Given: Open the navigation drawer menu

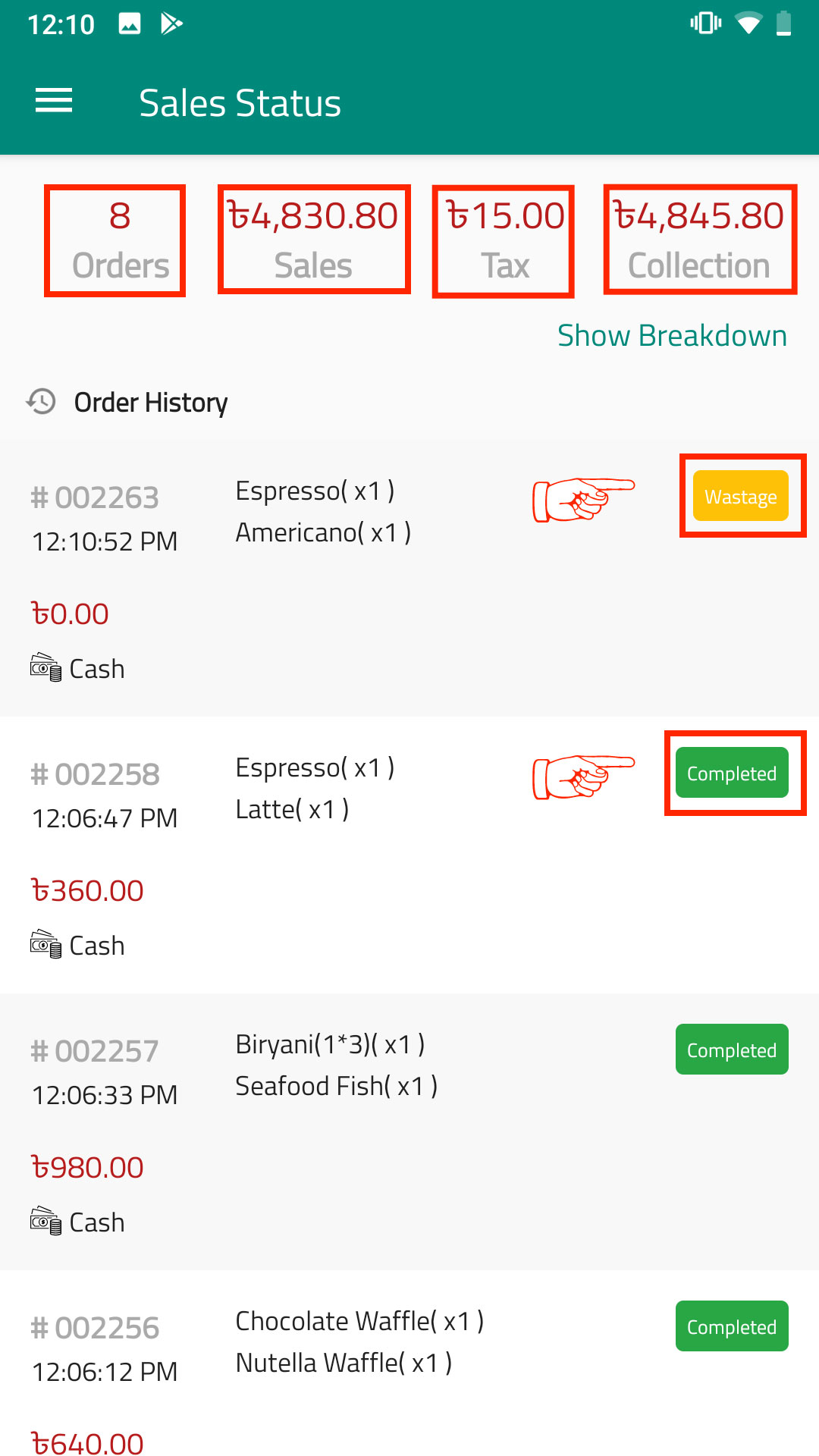Looking at the screenshot, I should tap(53, 100).
